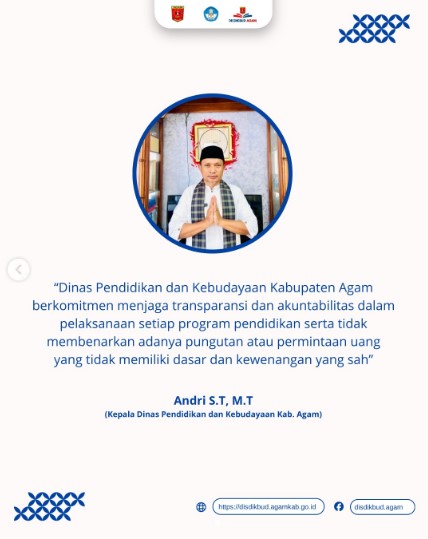Go to the previous carousel slide

pyautogui.click(x=19, y=270)
